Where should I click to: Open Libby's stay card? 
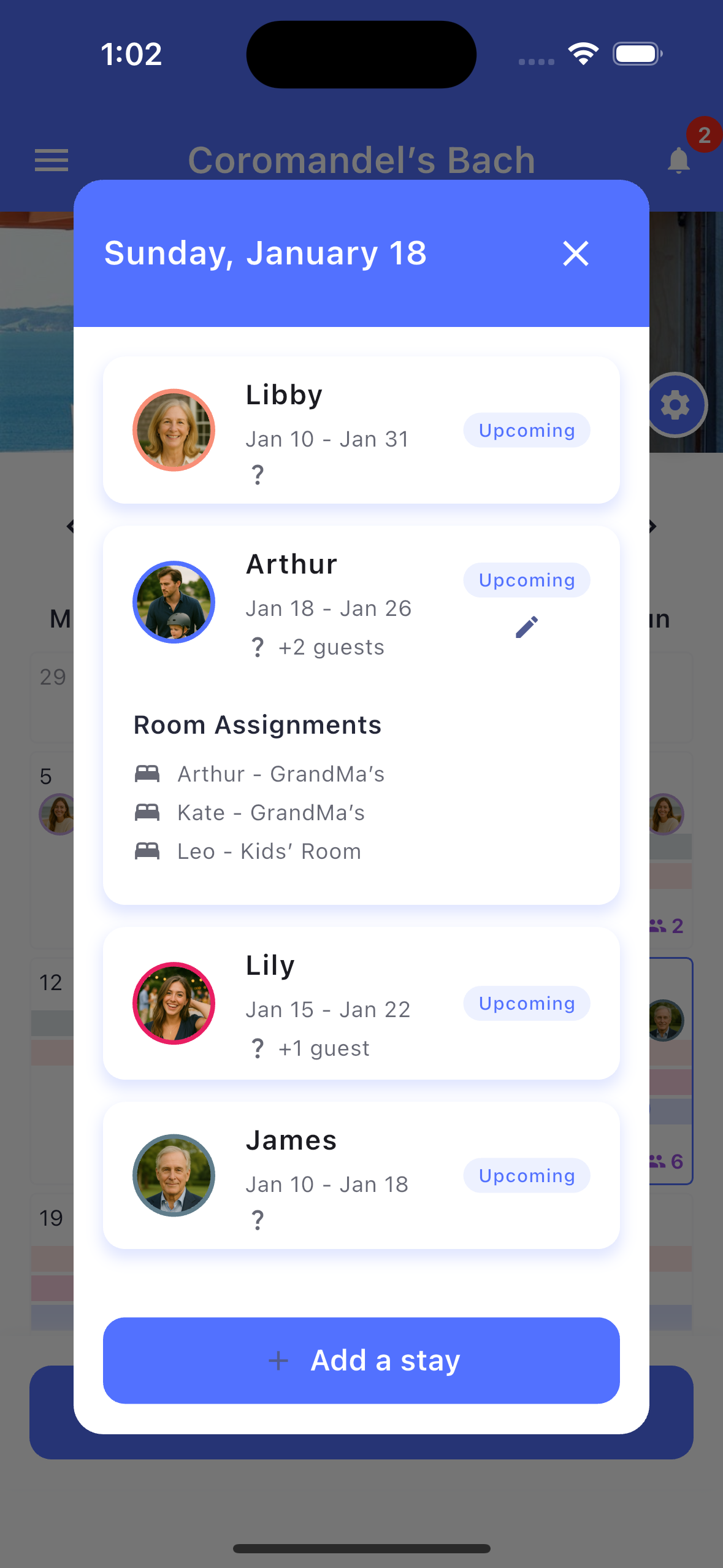tap(361, 430)
